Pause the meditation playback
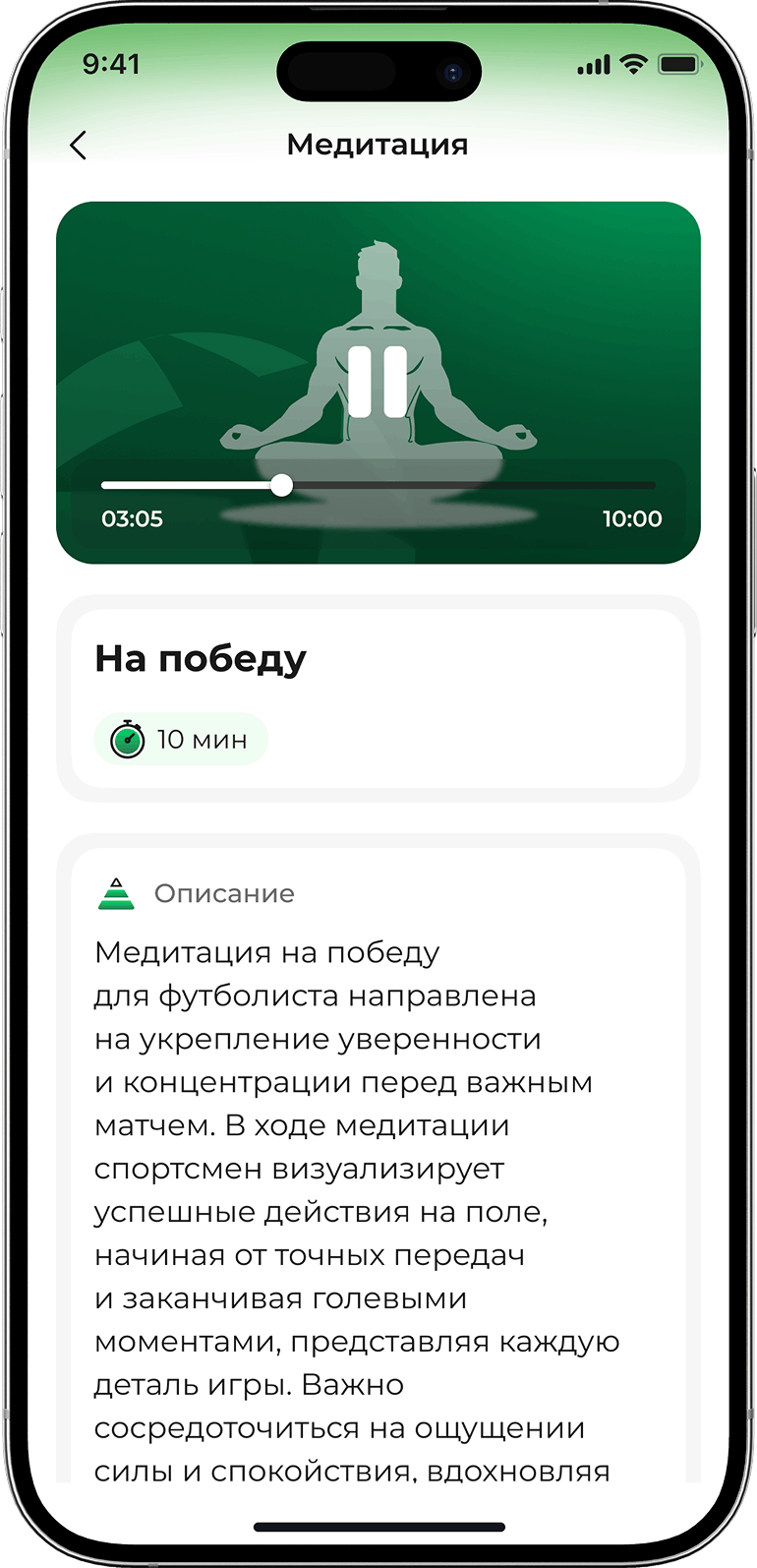The image size is (757, 1568). (x=378, y=381)
